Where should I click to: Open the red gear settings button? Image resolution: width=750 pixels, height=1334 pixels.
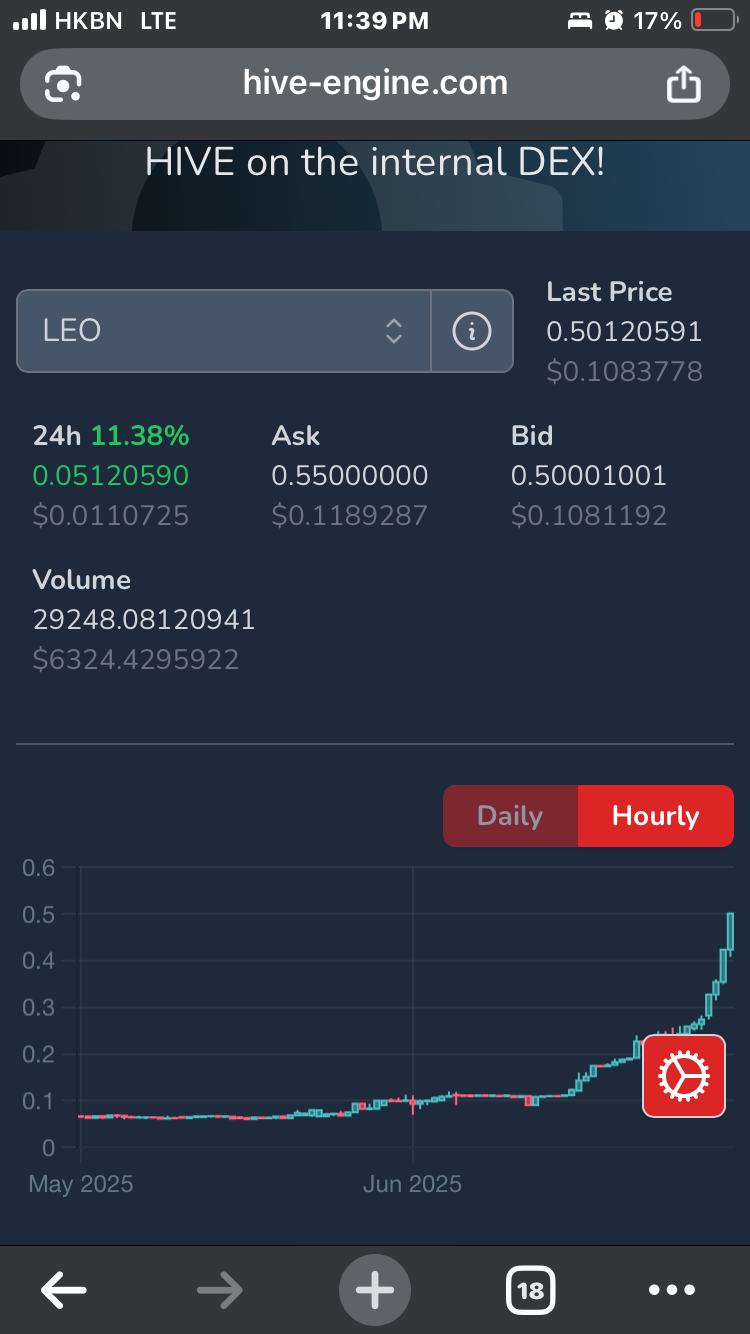tap(684, 1076)
